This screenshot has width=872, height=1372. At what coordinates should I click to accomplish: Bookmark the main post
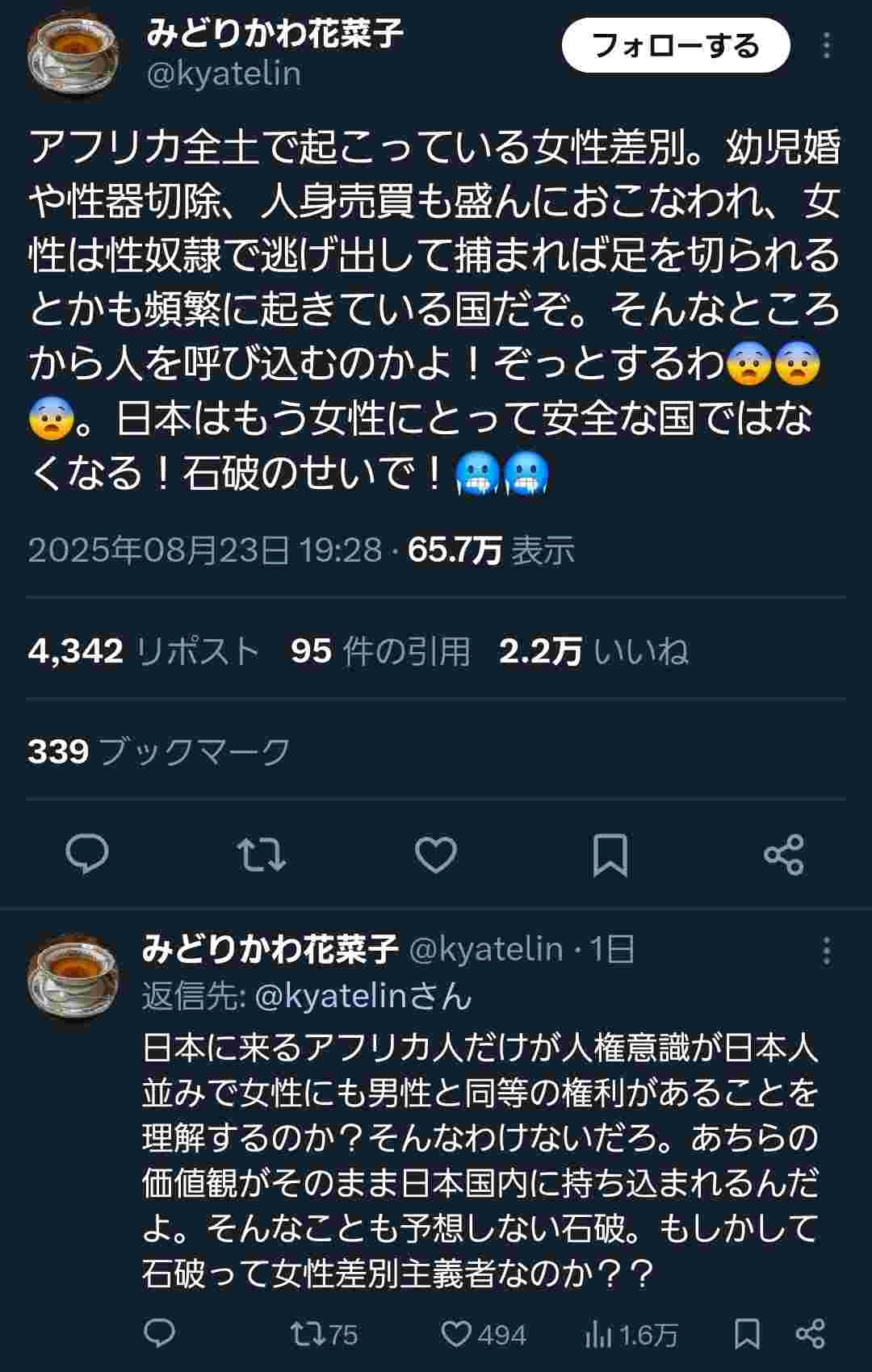pos(610,854)
